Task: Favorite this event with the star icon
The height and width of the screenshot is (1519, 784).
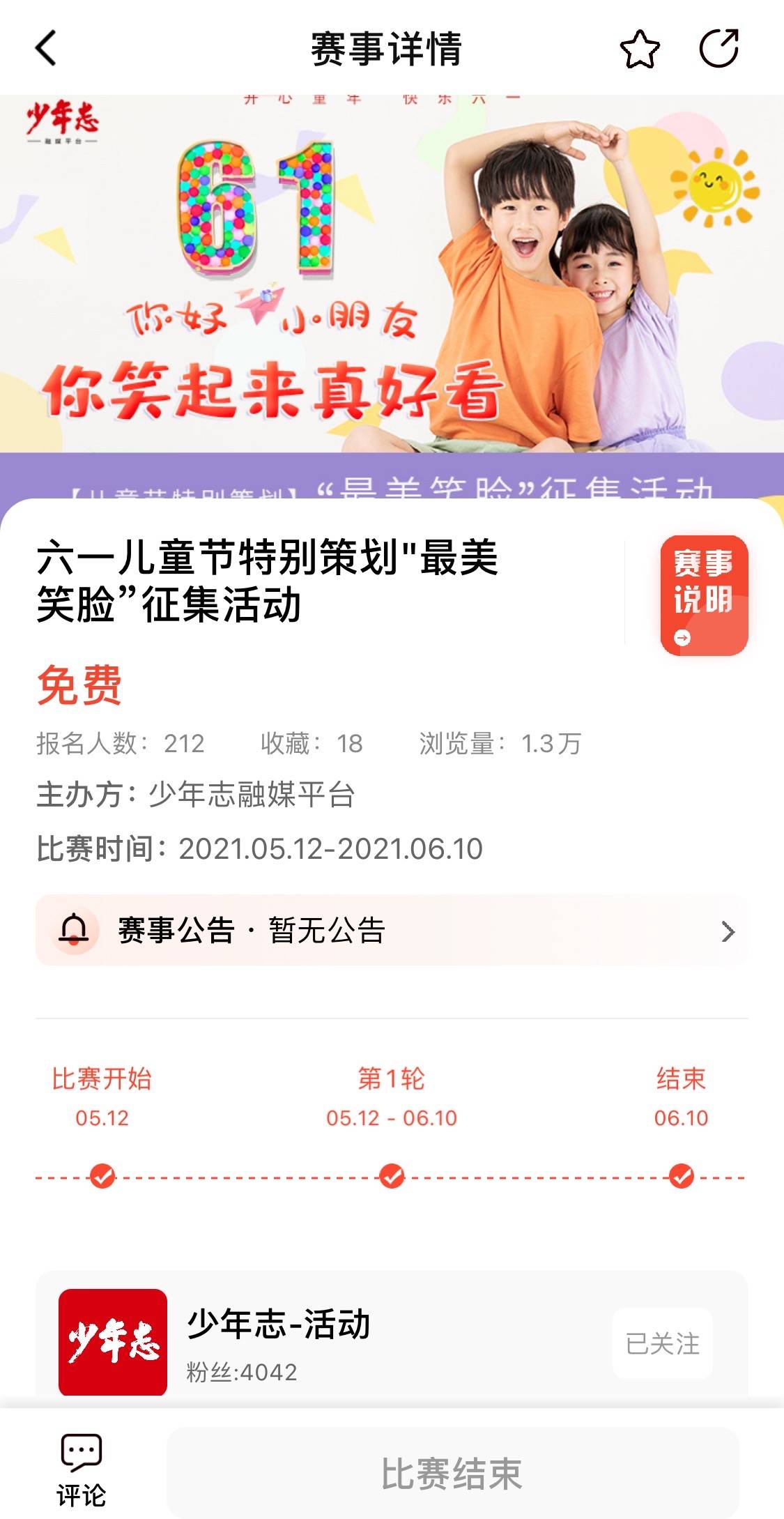Action: click(639, 49)
